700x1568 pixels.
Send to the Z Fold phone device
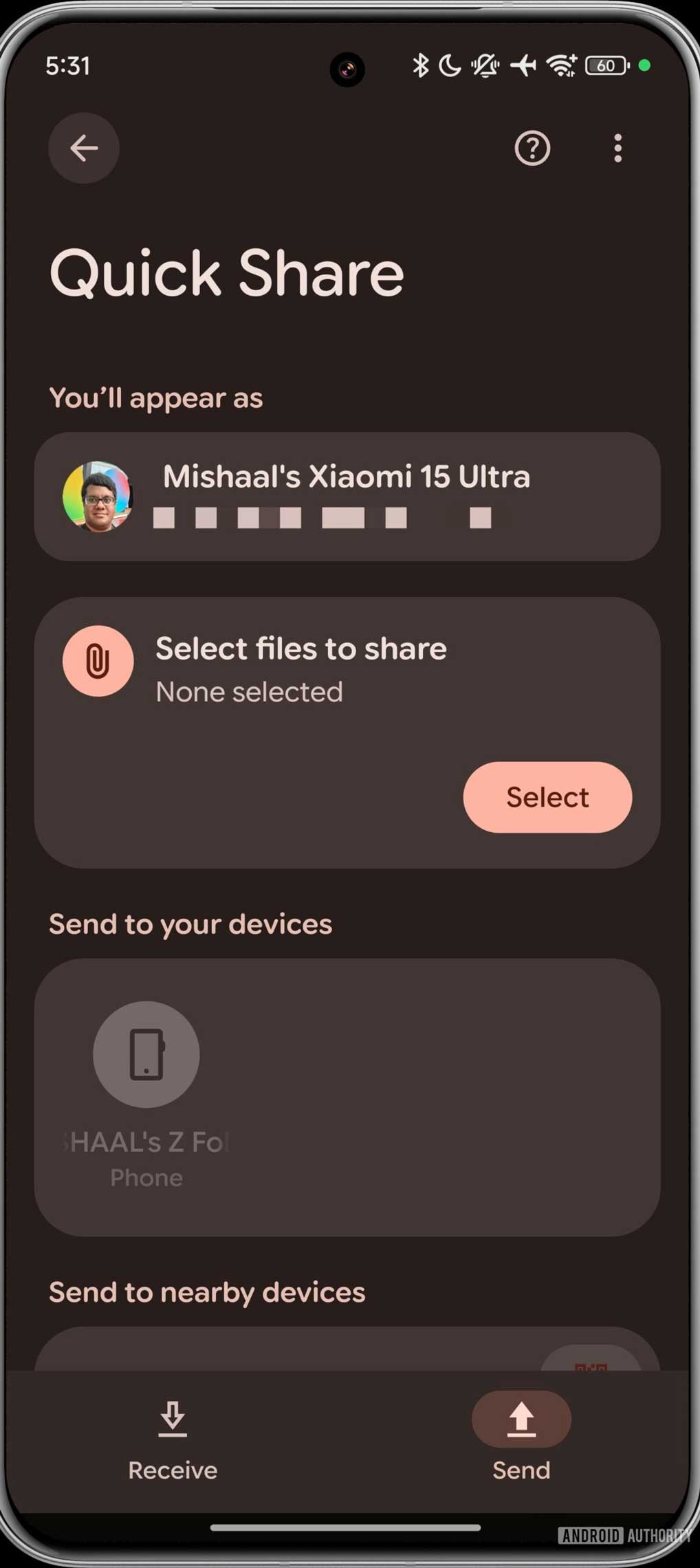[x=146, y=1095]
